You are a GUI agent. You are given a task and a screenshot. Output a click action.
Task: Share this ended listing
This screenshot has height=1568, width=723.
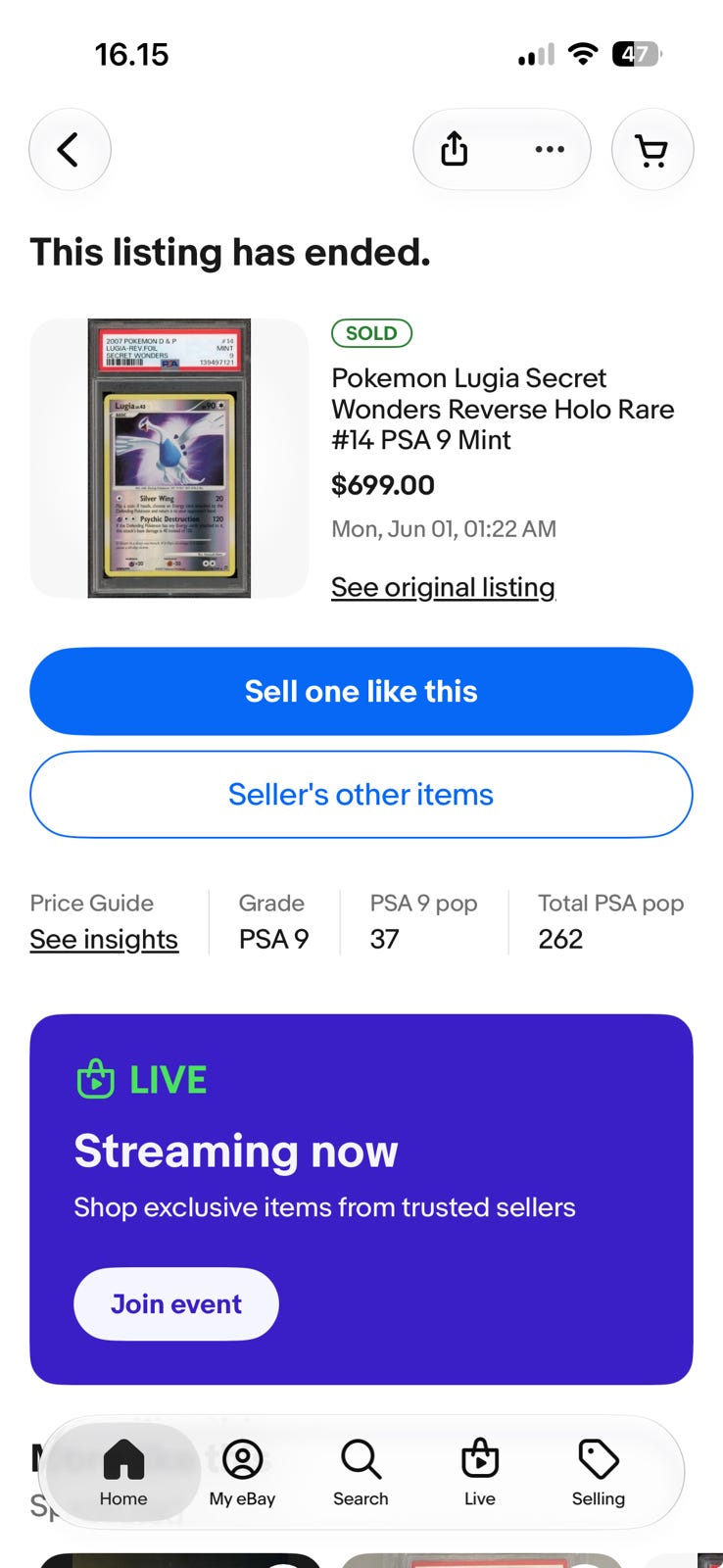[454, 150]
